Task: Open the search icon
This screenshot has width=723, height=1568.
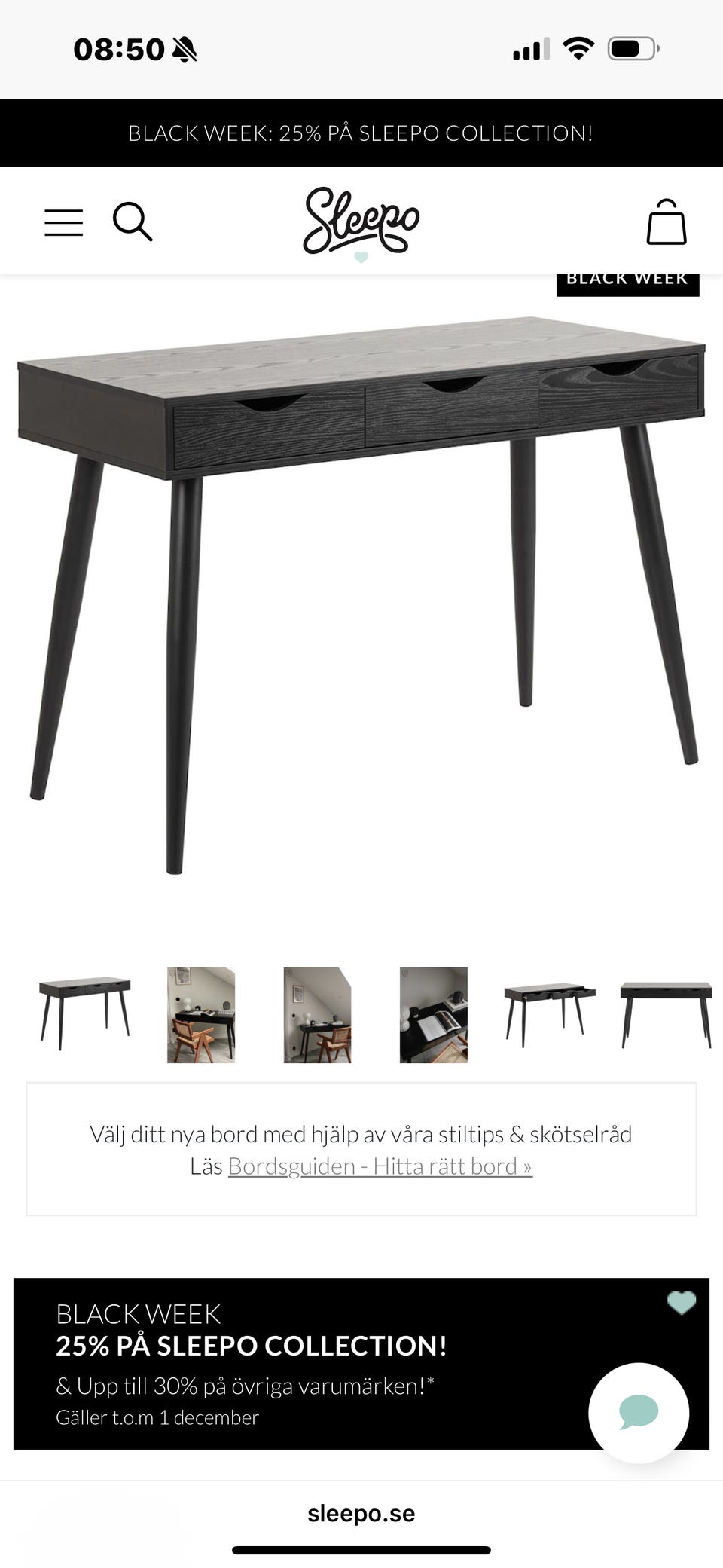Action: click(x=133, y=222)
